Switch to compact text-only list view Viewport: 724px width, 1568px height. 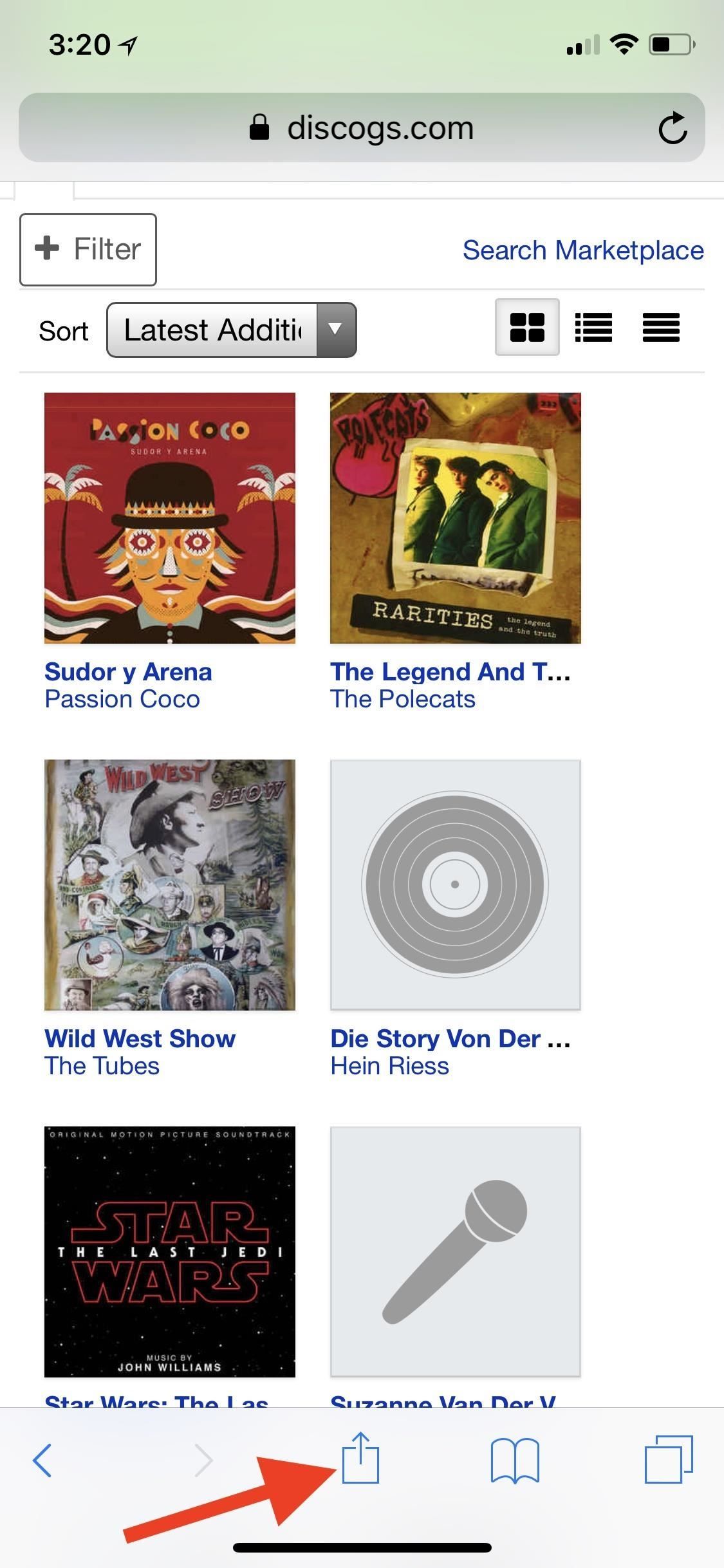[661, 327]
